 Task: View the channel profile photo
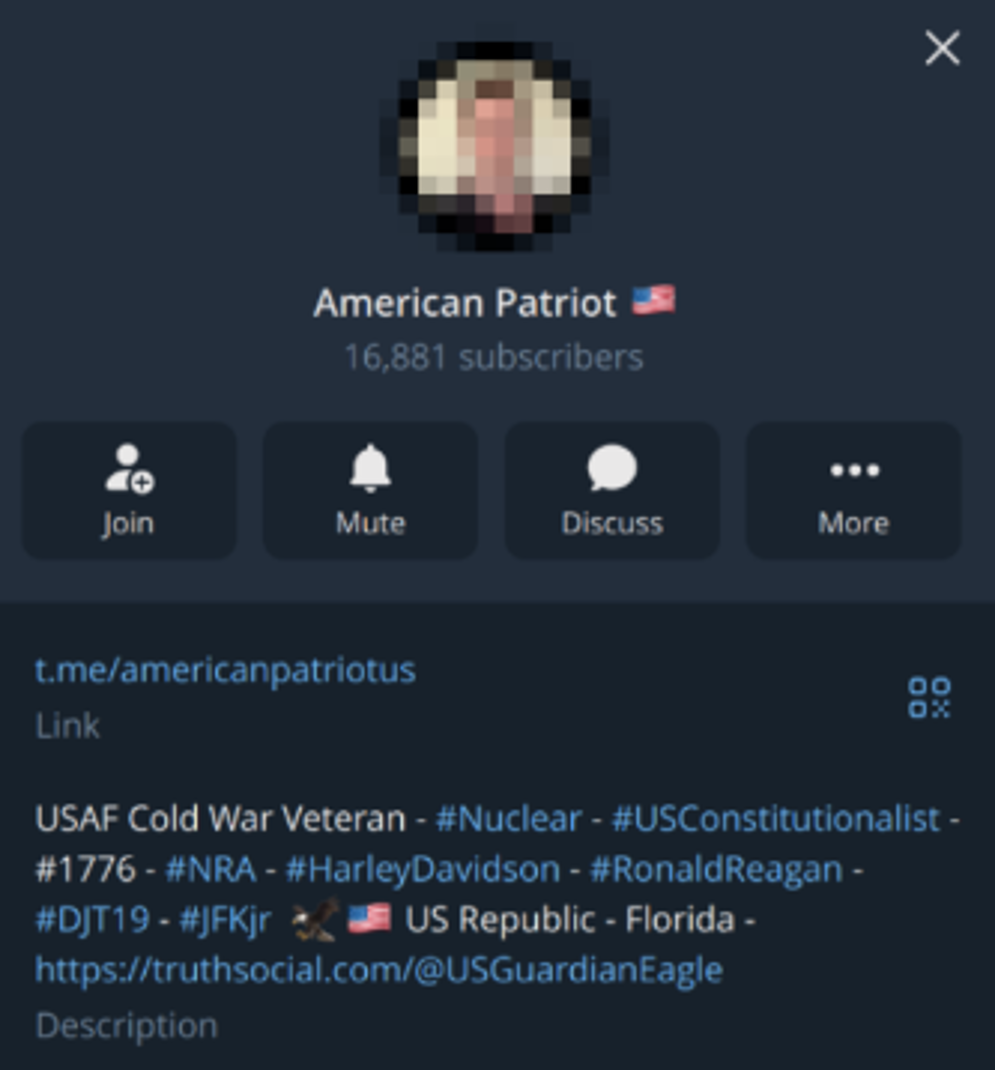point(495,145)
